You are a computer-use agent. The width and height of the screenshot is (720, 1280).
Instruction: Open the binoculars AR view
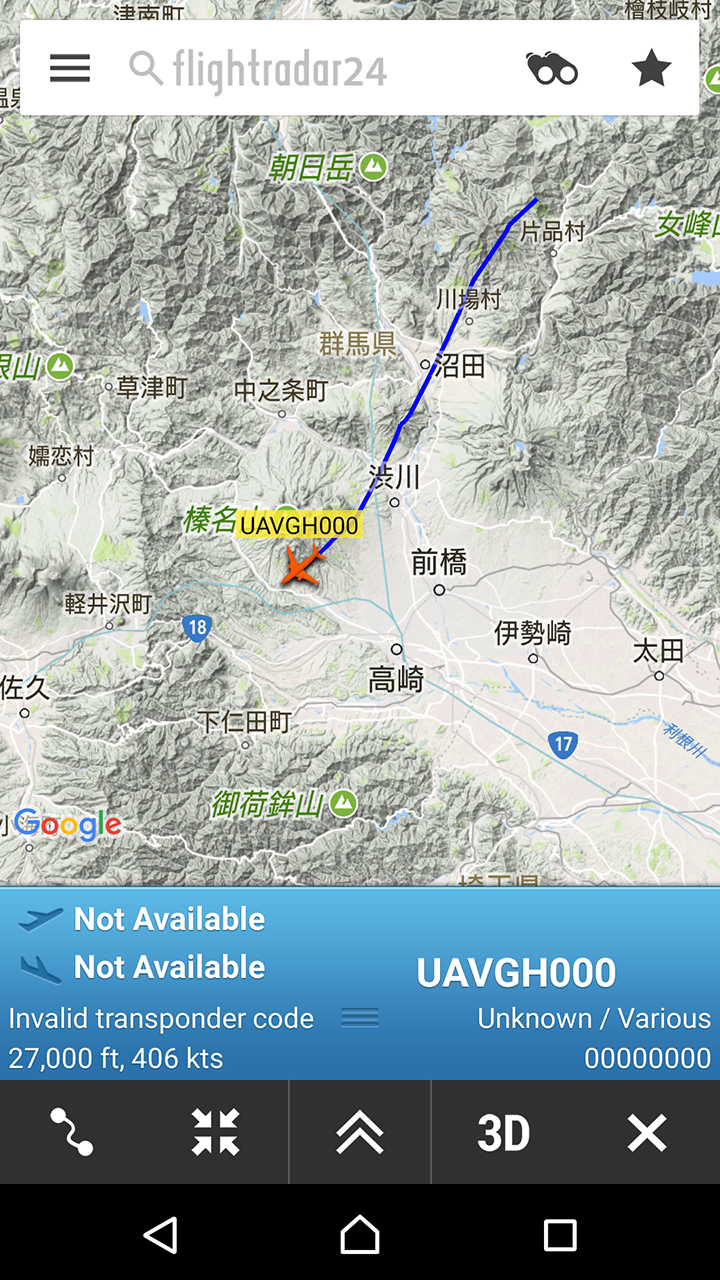click(552, 68)
